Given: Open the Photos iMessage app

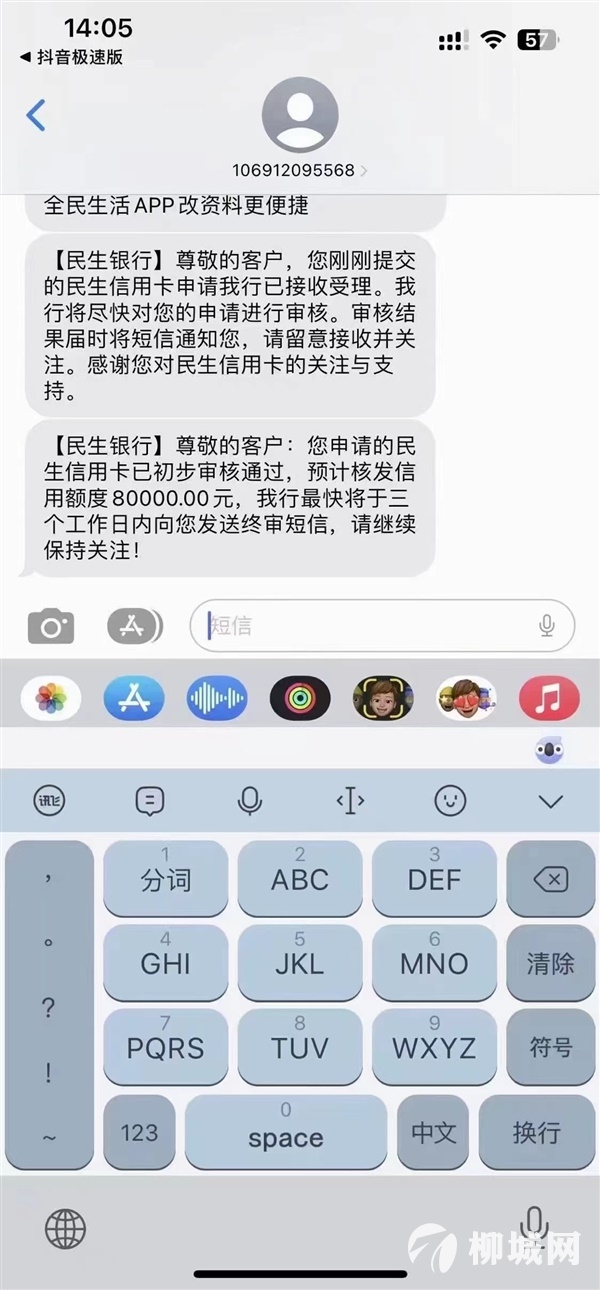Looking at the screenshot, I should (x=51, y=698).
